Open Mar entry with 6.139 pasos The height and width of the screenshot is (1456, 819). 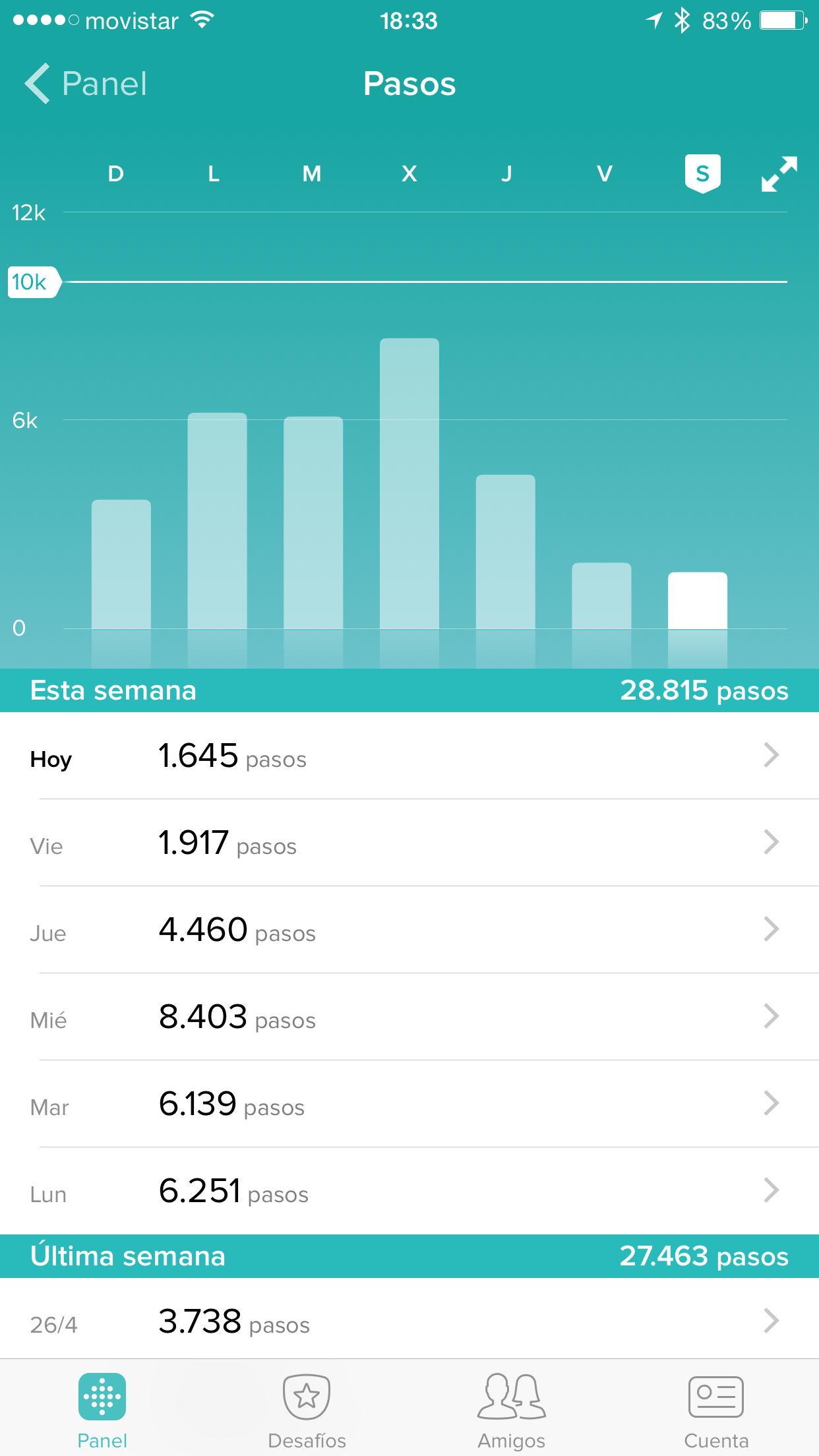[409, 1104]
